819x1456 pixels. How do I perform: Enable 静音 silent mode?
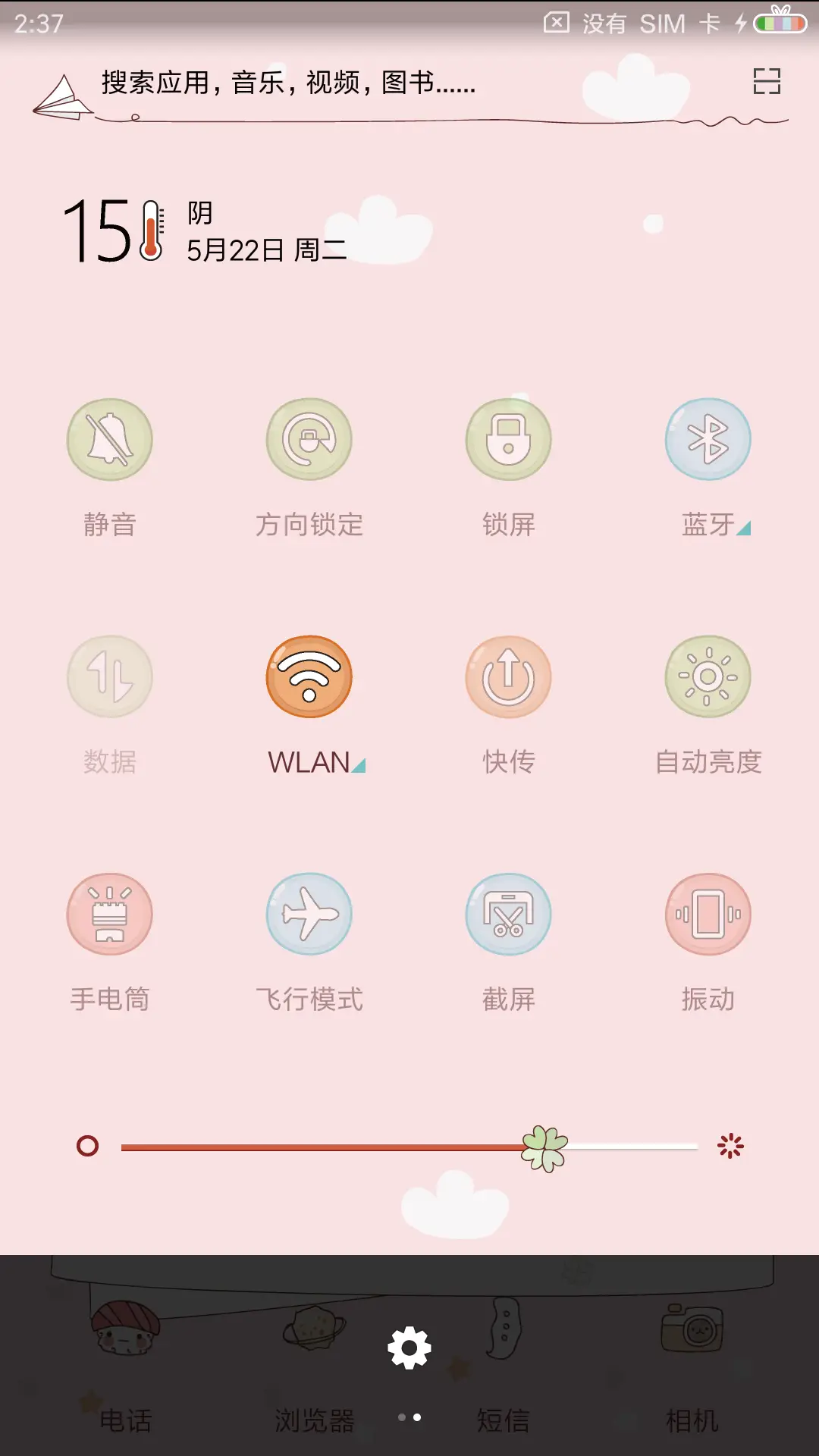108,440
